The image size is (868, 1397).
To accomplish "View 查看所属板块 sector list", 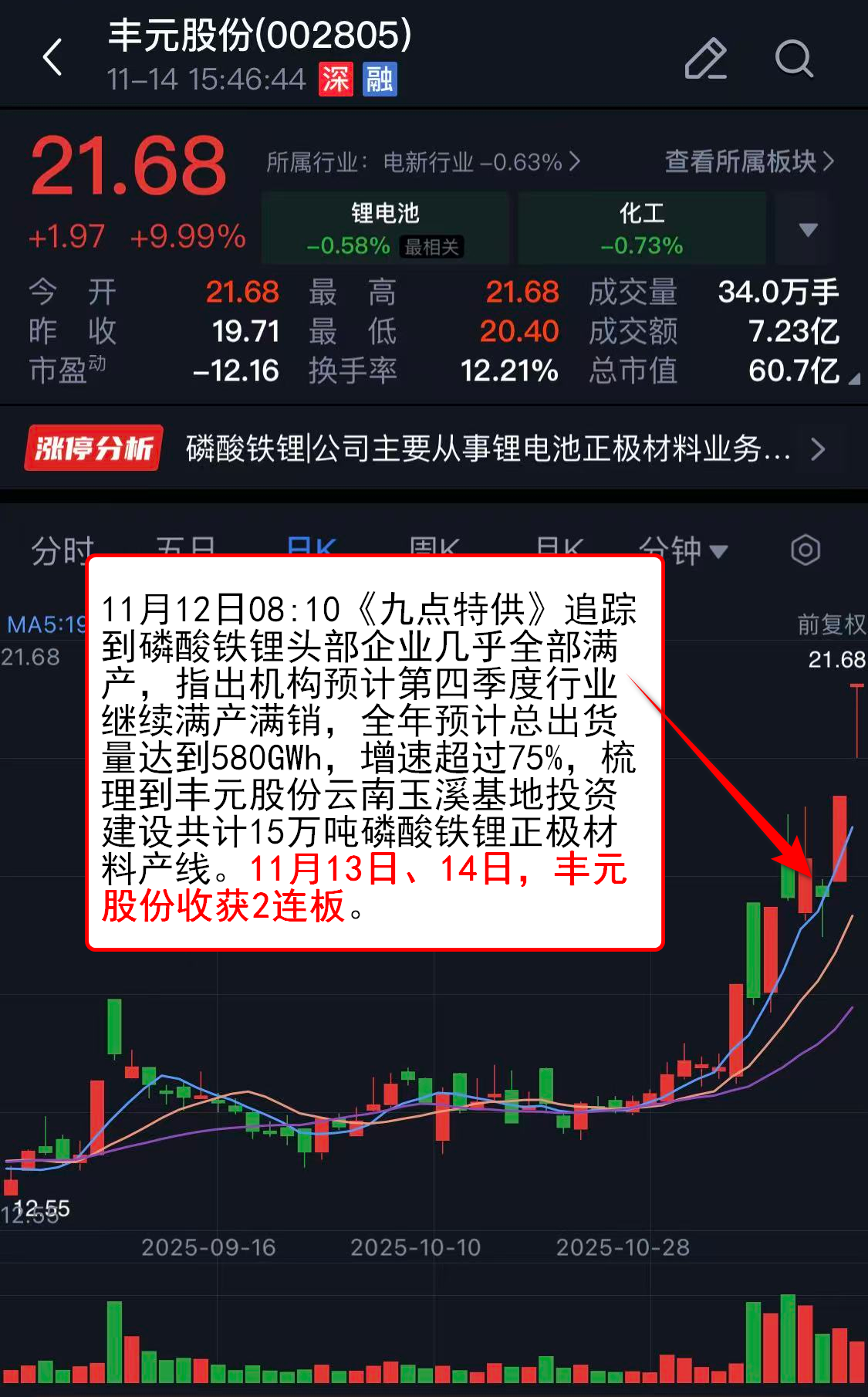I will [748, 161].
